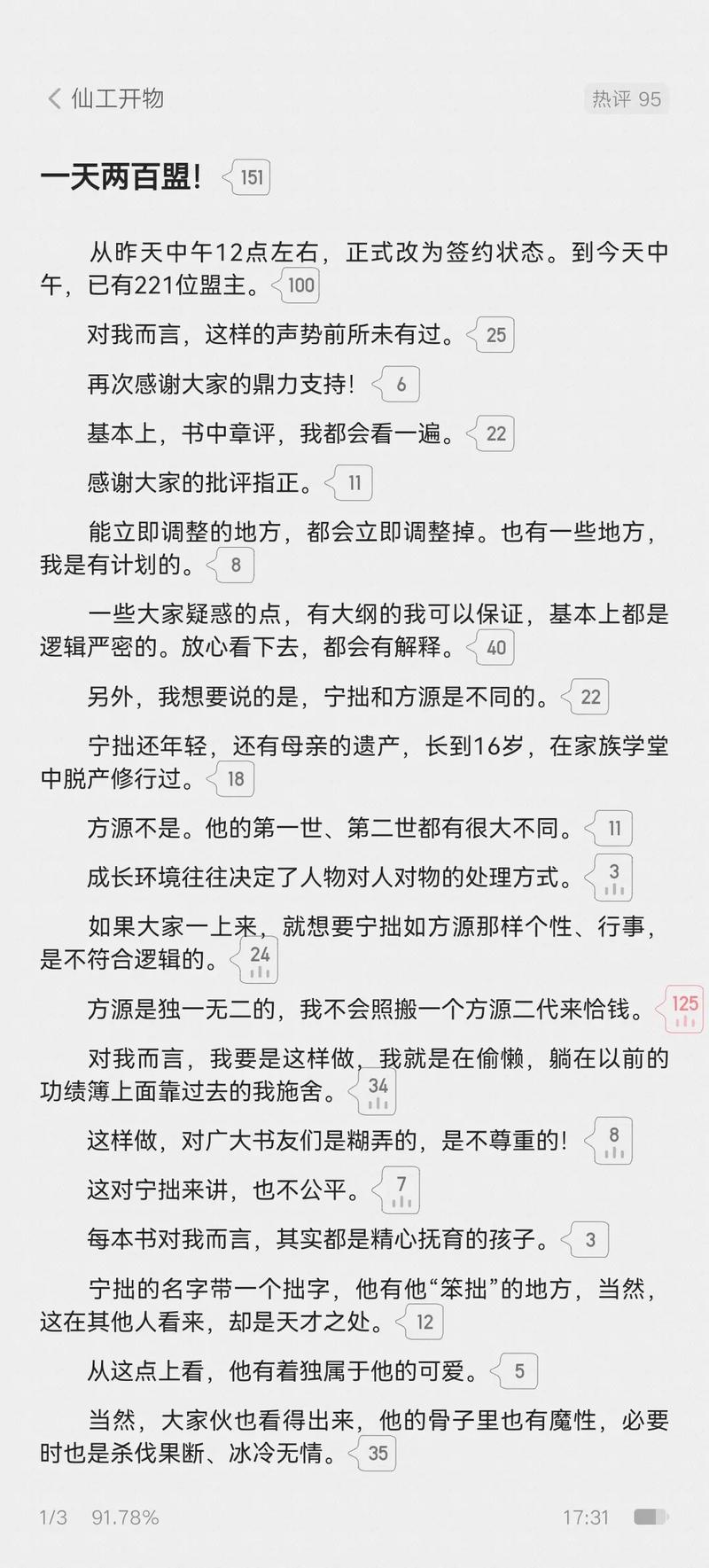Go back to 仙工开物 book page
Image resolution: width=709 pixels, height=1568 pixels.
(x=105, y=98)
